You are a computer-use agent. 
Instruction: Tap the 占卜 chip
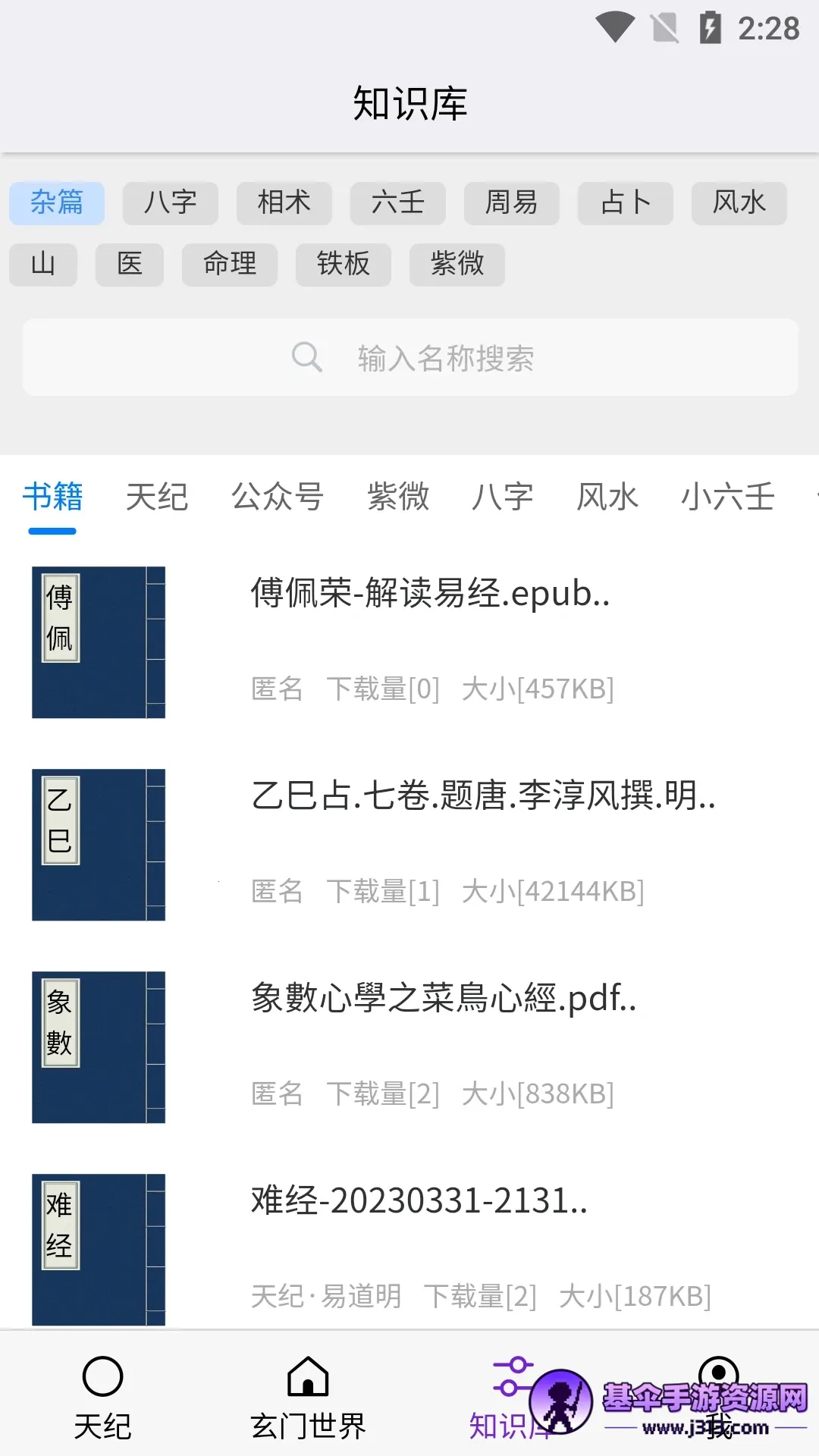(x=626, y=202)
